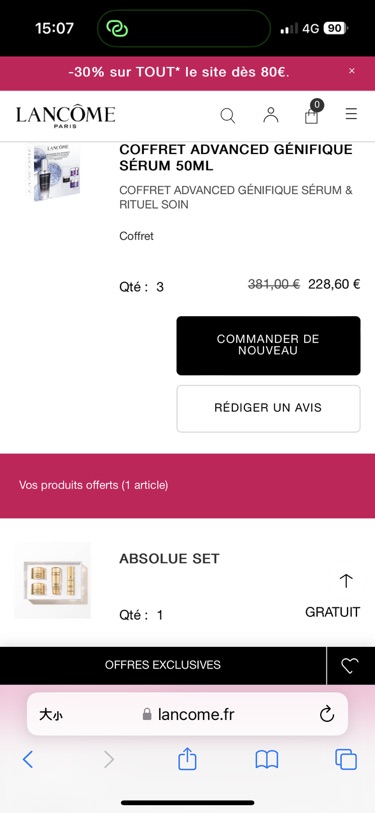View the shopping bag
The image size is (375, 813).
(x=313, y=113)
